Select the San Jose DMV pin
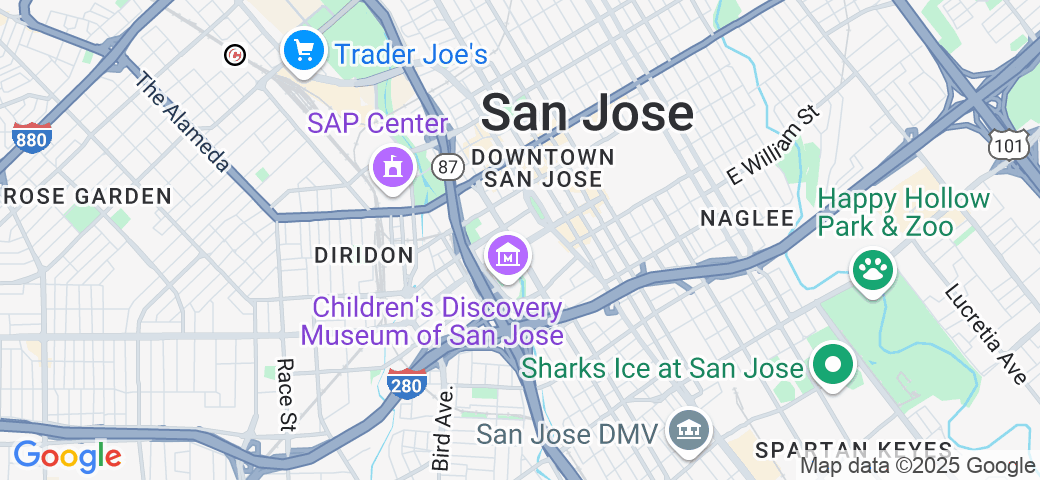The image size is (1040, 480). (x=689, y=432)
